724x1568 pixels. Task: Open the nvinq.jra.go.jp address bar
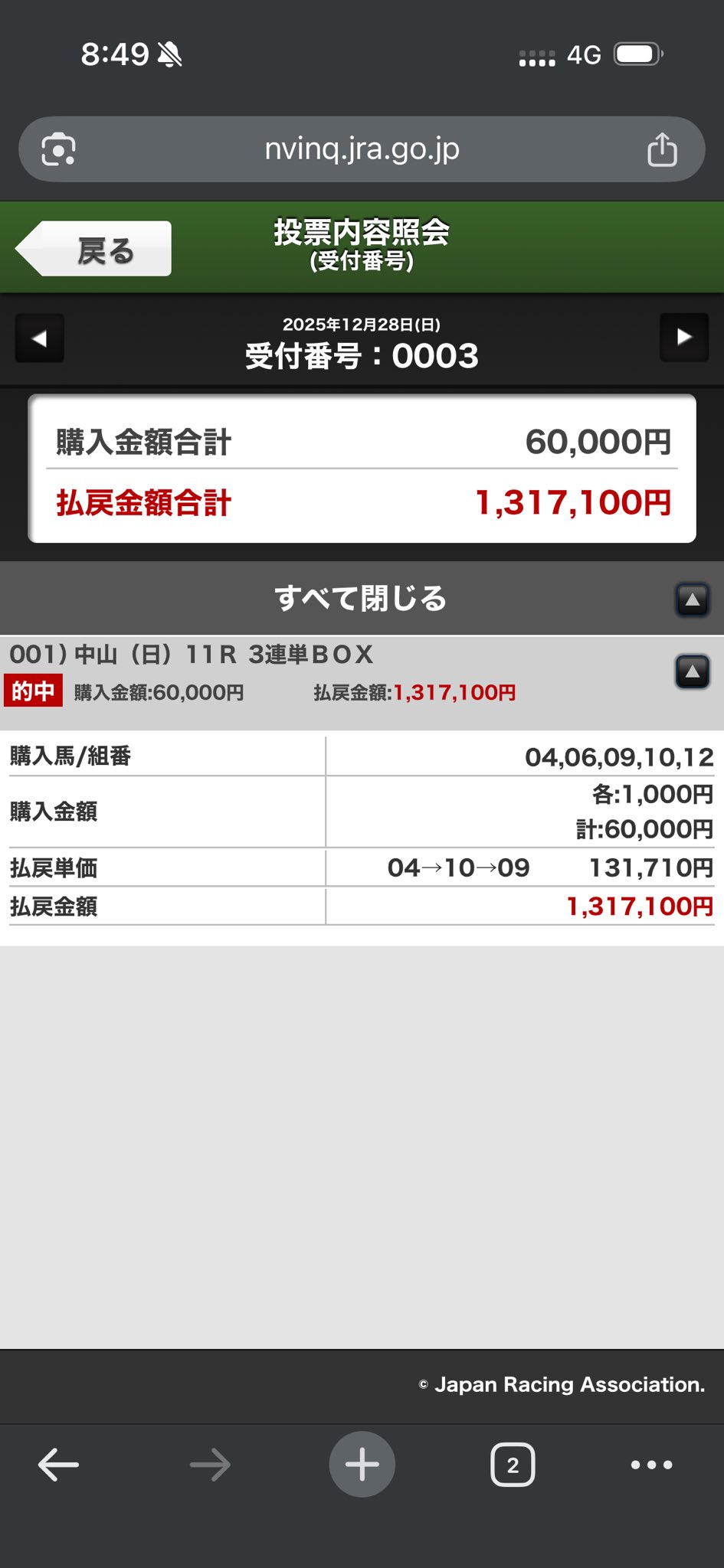(362, 149)
